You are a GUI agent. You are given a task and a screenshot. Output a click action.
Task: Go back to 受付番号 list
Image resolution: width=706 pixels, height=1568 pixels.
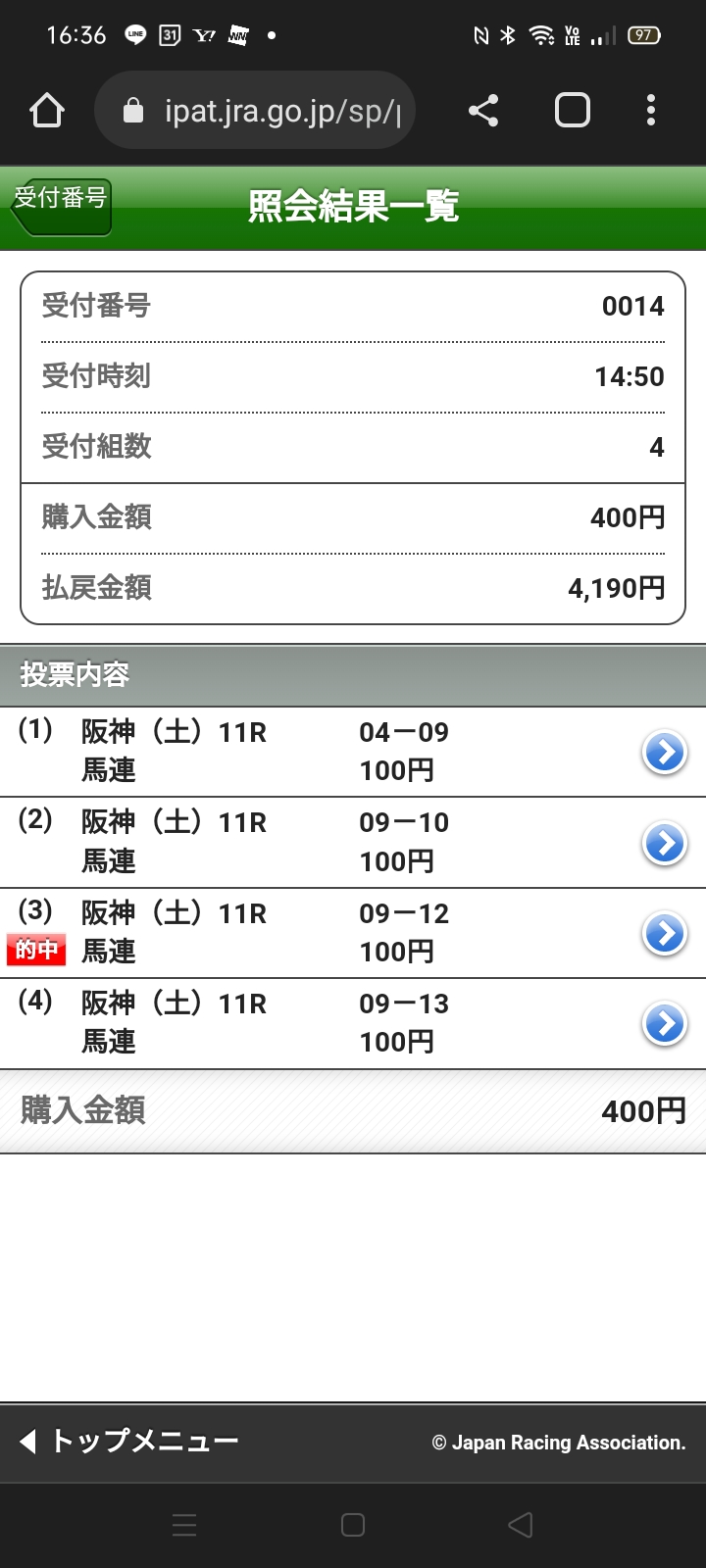point(61,205)
